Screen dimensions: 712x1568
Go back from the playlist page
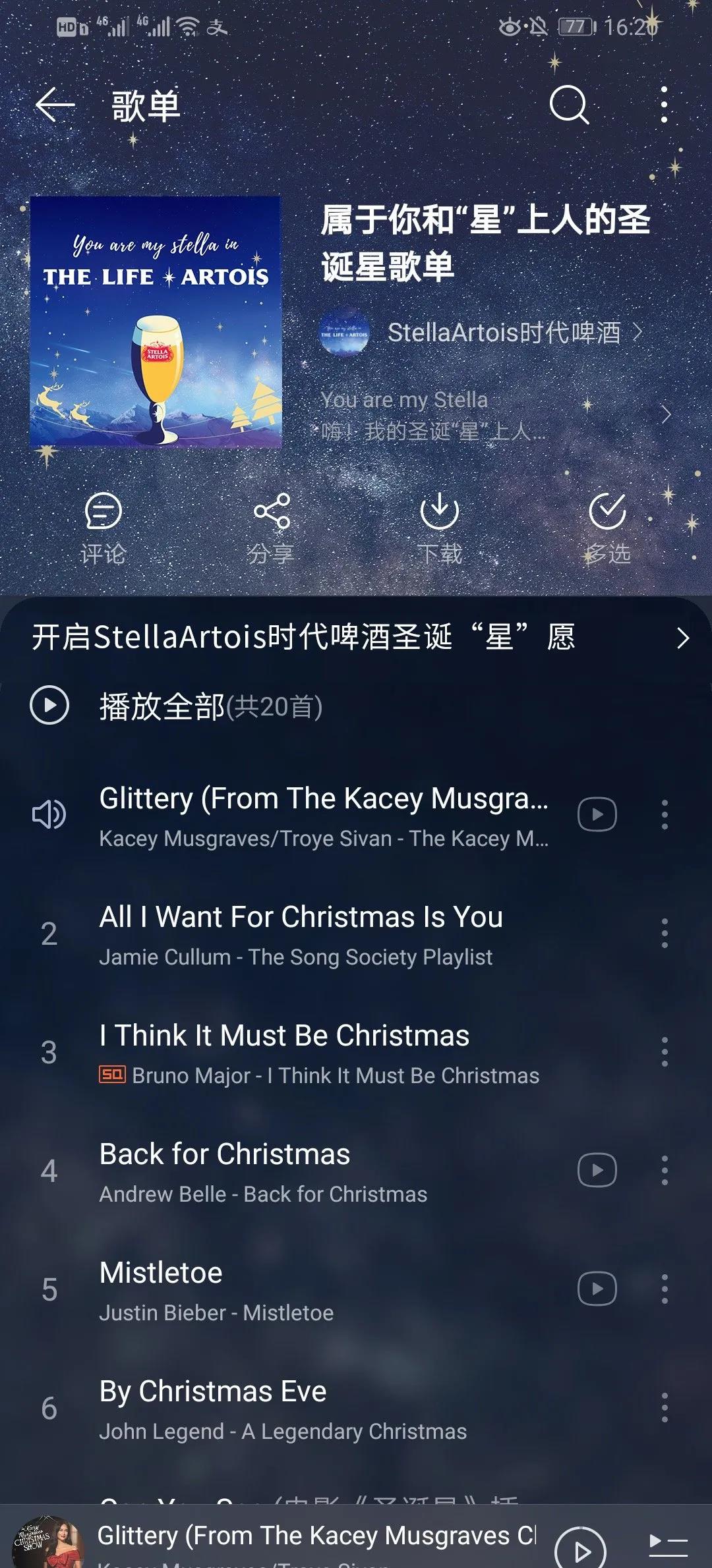click(x=55, y=105)
